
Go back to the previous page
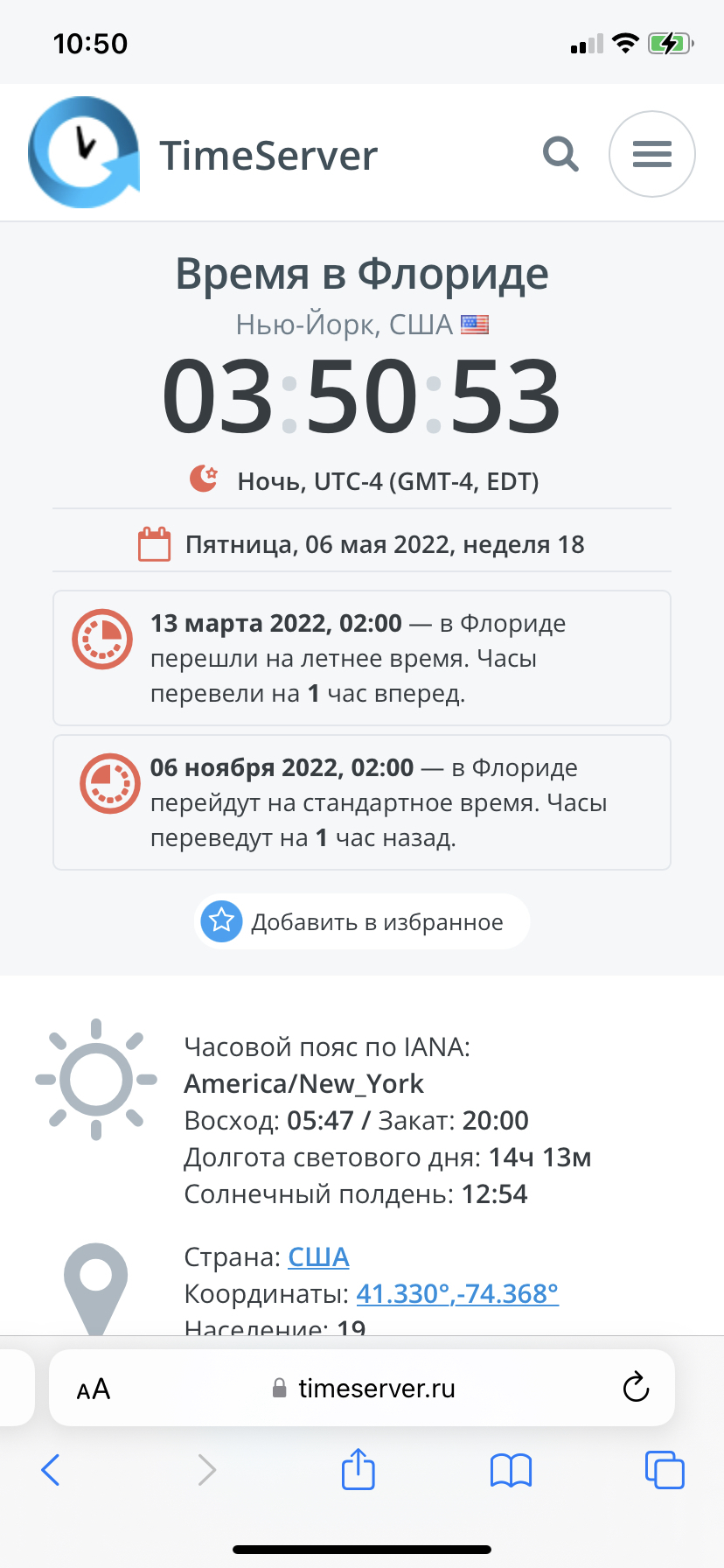pyautogui.click(x=51, y=1470)
